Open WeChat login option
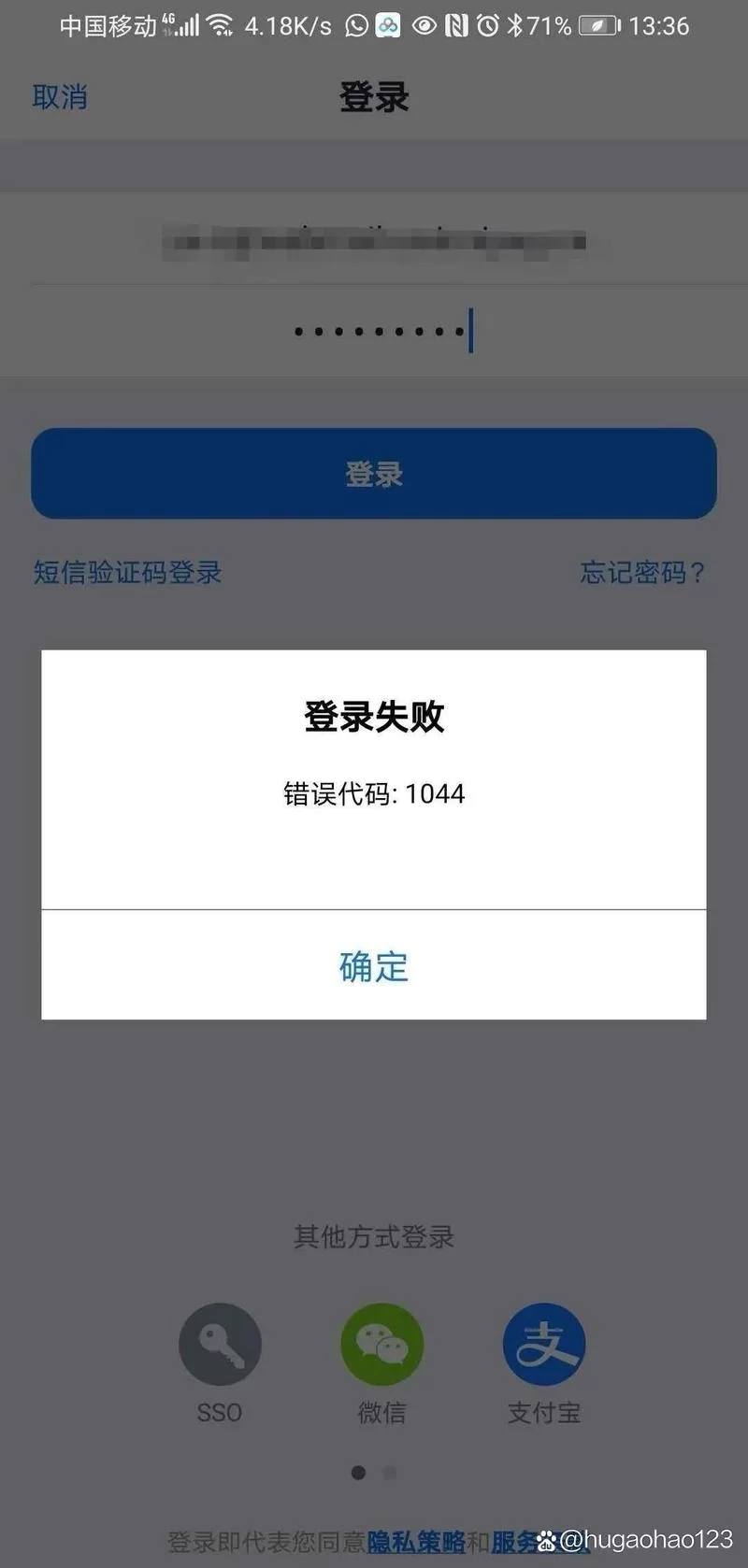The width and height of the screenshot is (748, 1568). pyautogui.click(x=380, y=1342)
